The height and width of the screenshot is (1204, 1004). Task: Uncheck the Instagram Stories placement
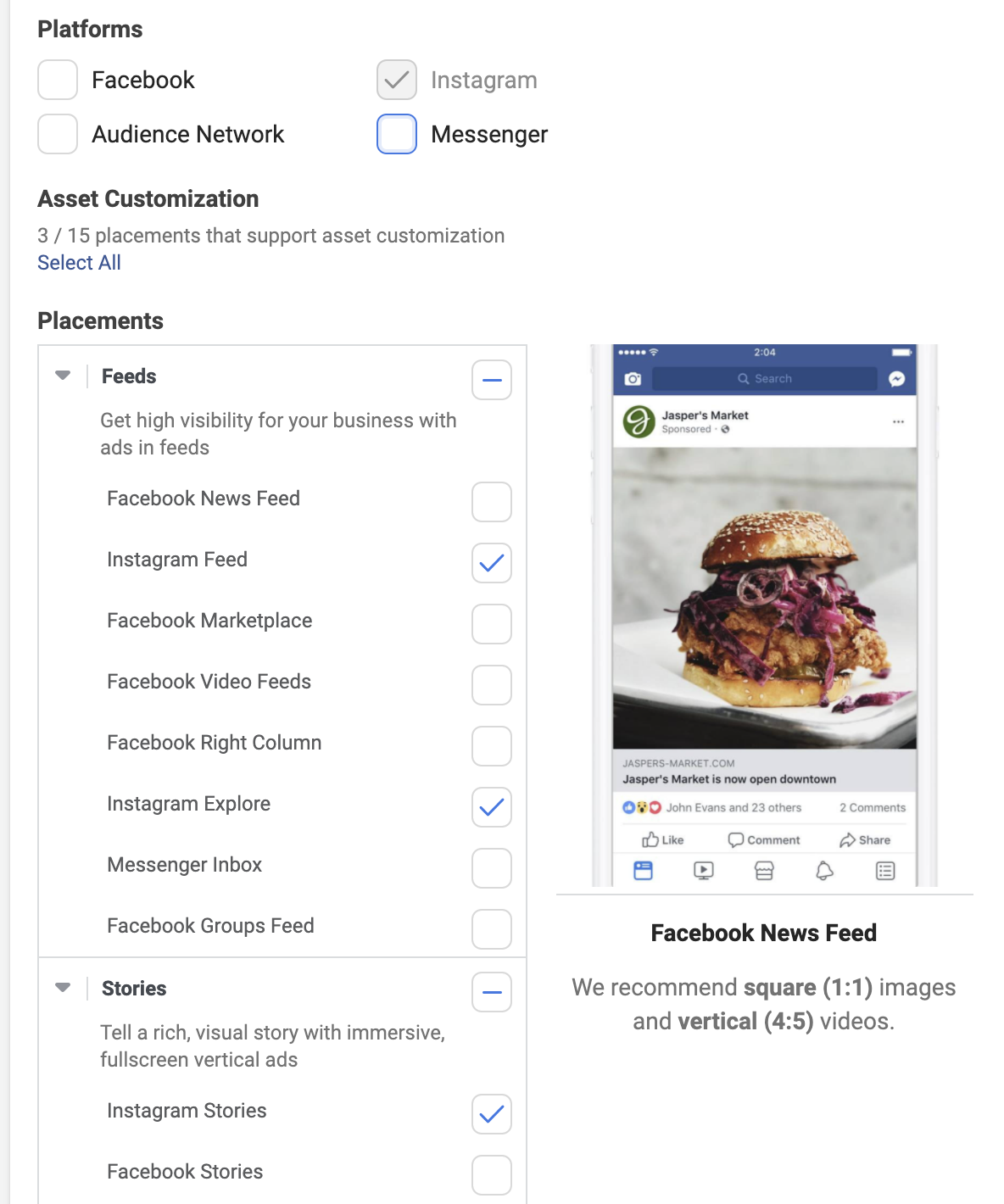coord(492,1114)
